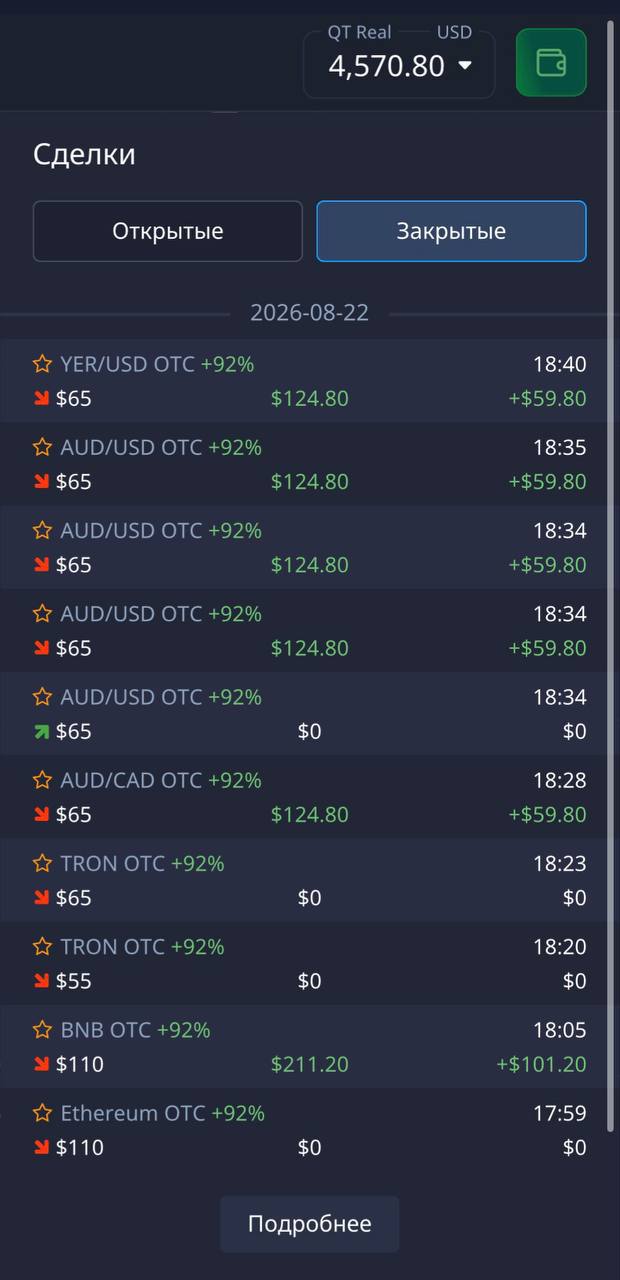Select the Закрытые tab
The height and width of the screenshot is (1280, 620).
point(451,231)
